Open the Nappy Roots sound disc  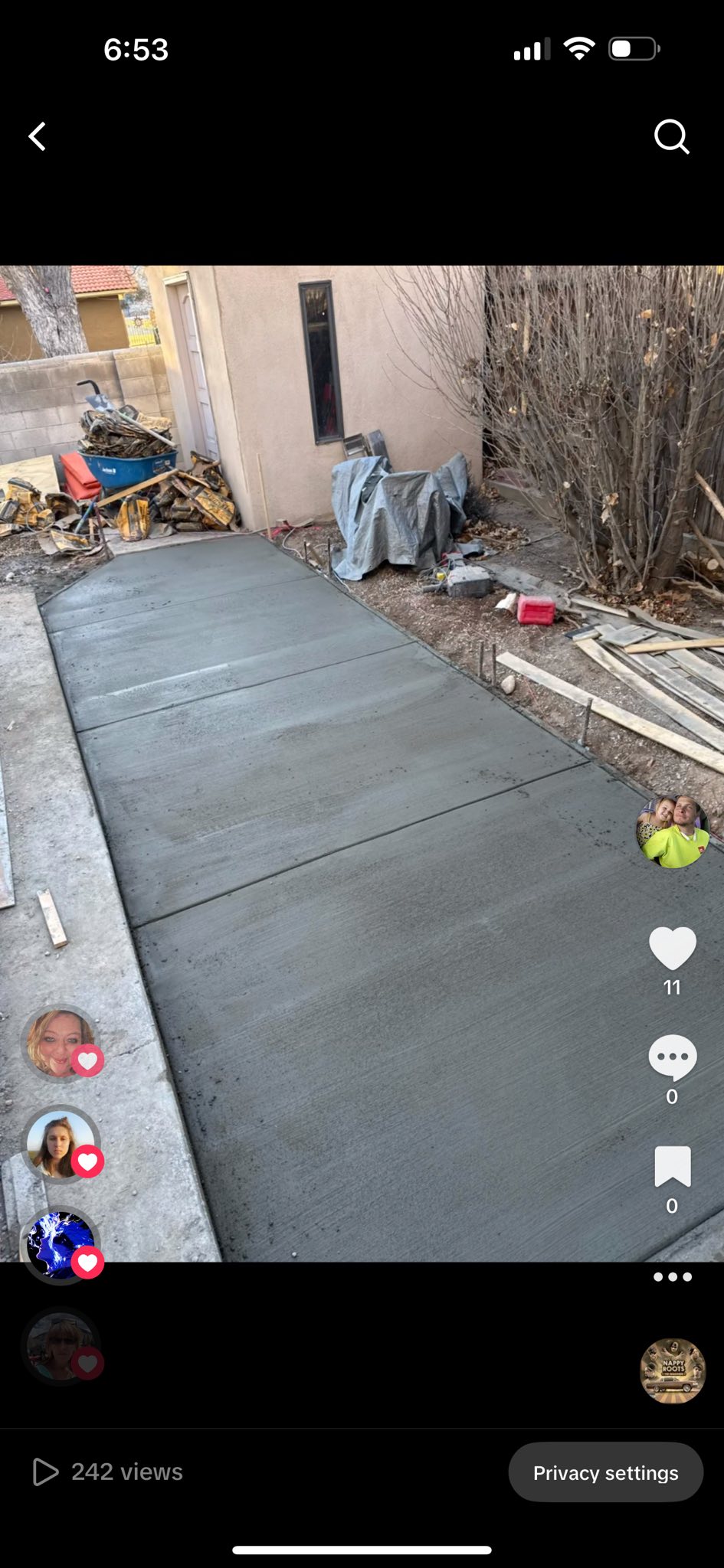click(x=672, y=1370)
